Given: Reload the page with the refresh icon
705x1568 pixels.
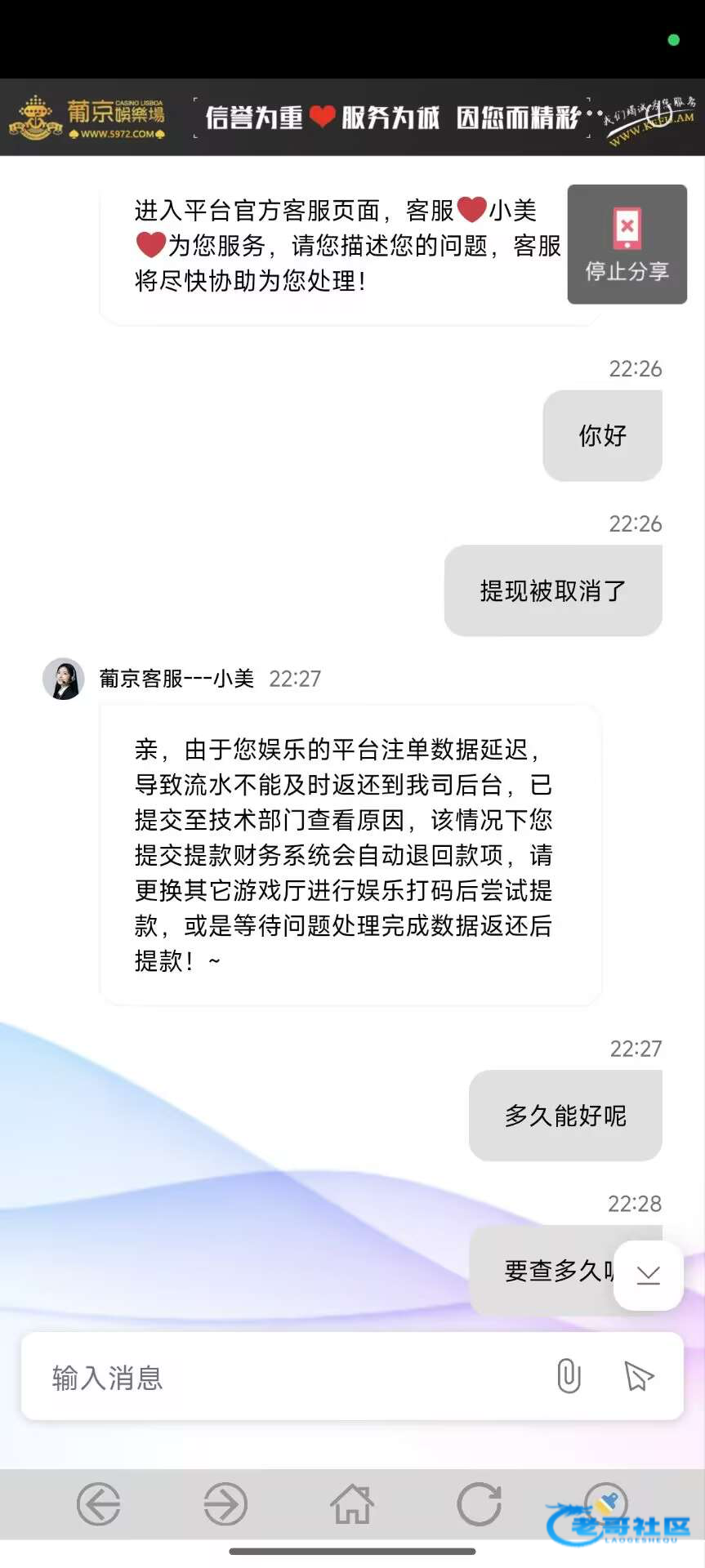Looking at the screenshot, I should tap(479, 1504).
